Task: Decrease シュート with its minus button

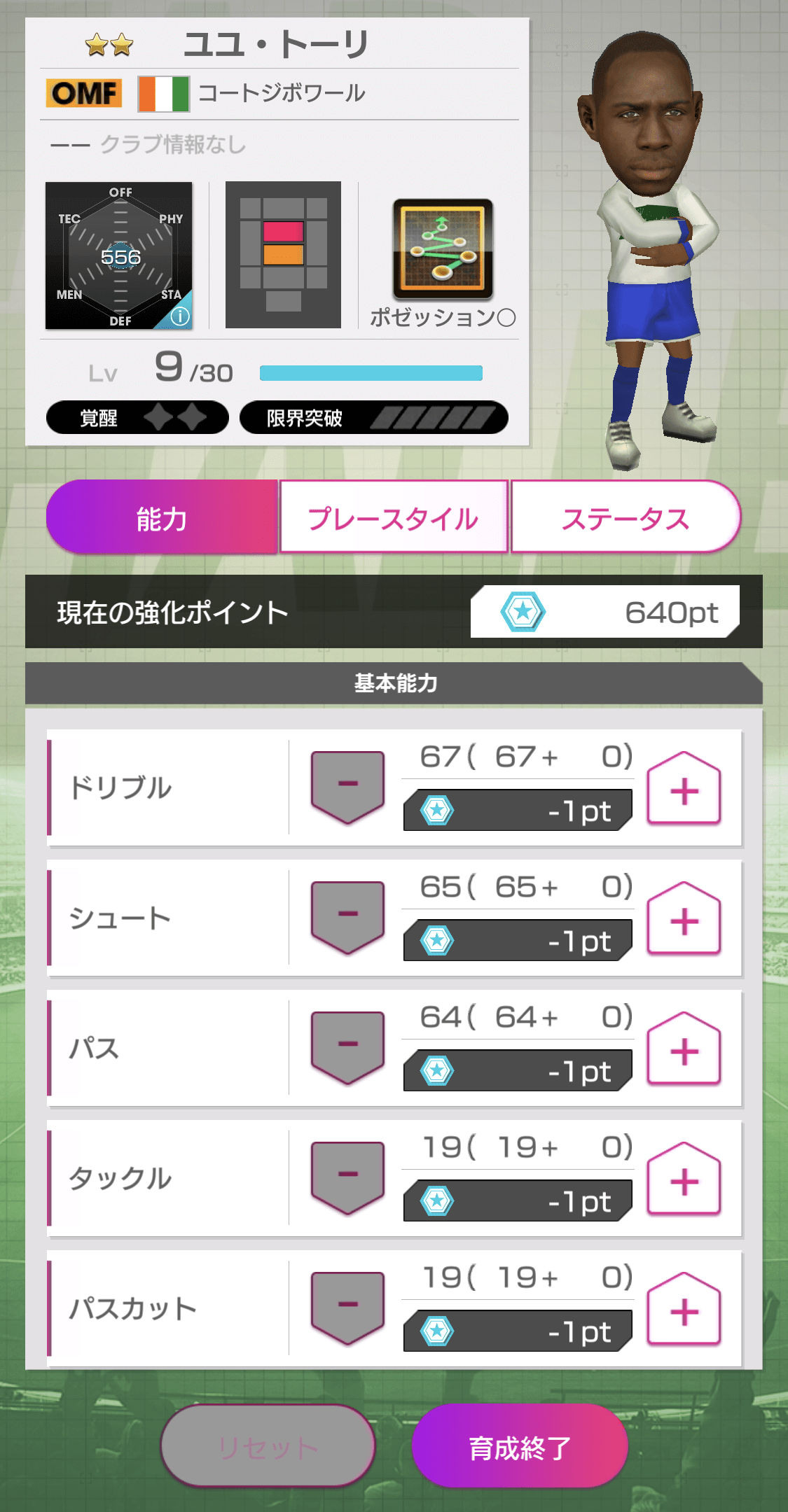Action: pyautogui.click(x=348, y=917)
